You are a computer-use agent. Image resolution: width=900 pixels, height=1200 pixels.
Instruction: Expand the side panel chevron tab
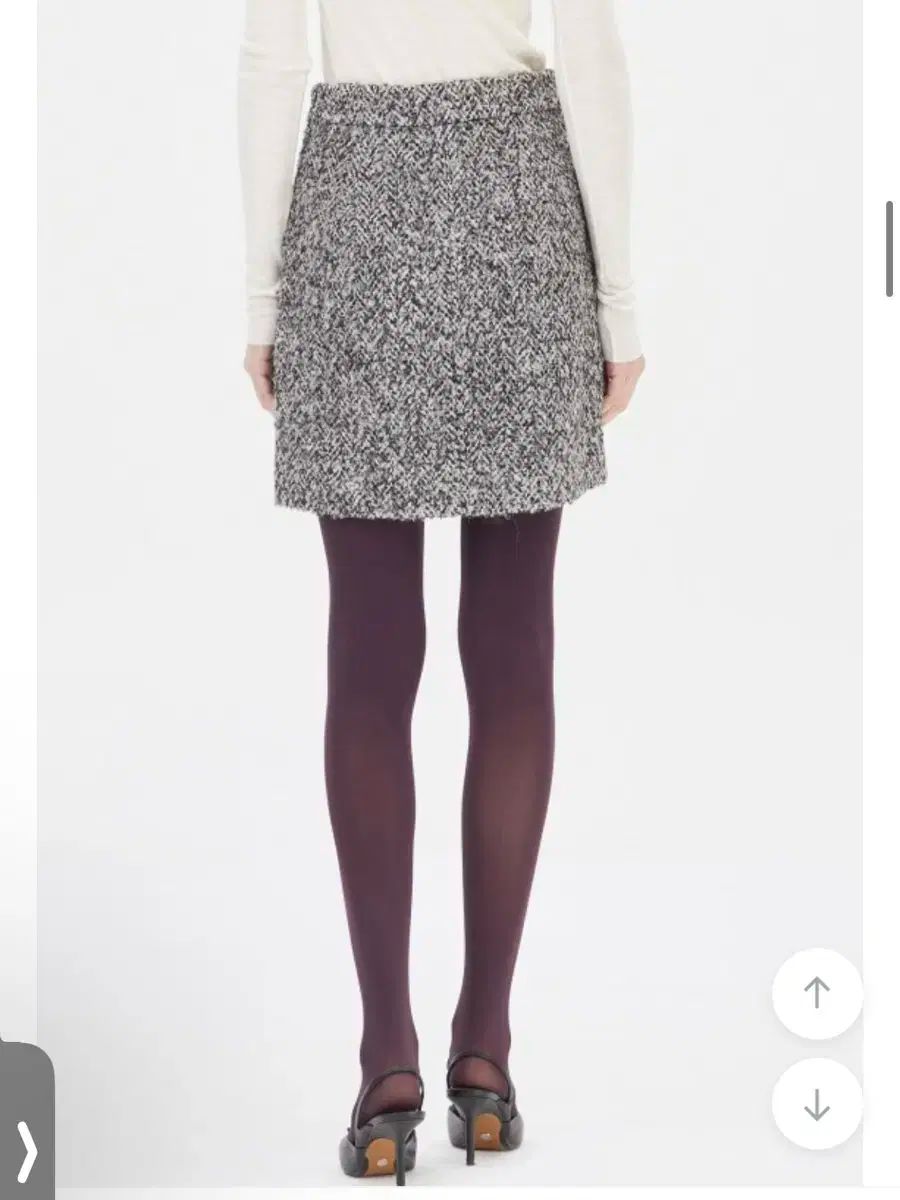26,1150
